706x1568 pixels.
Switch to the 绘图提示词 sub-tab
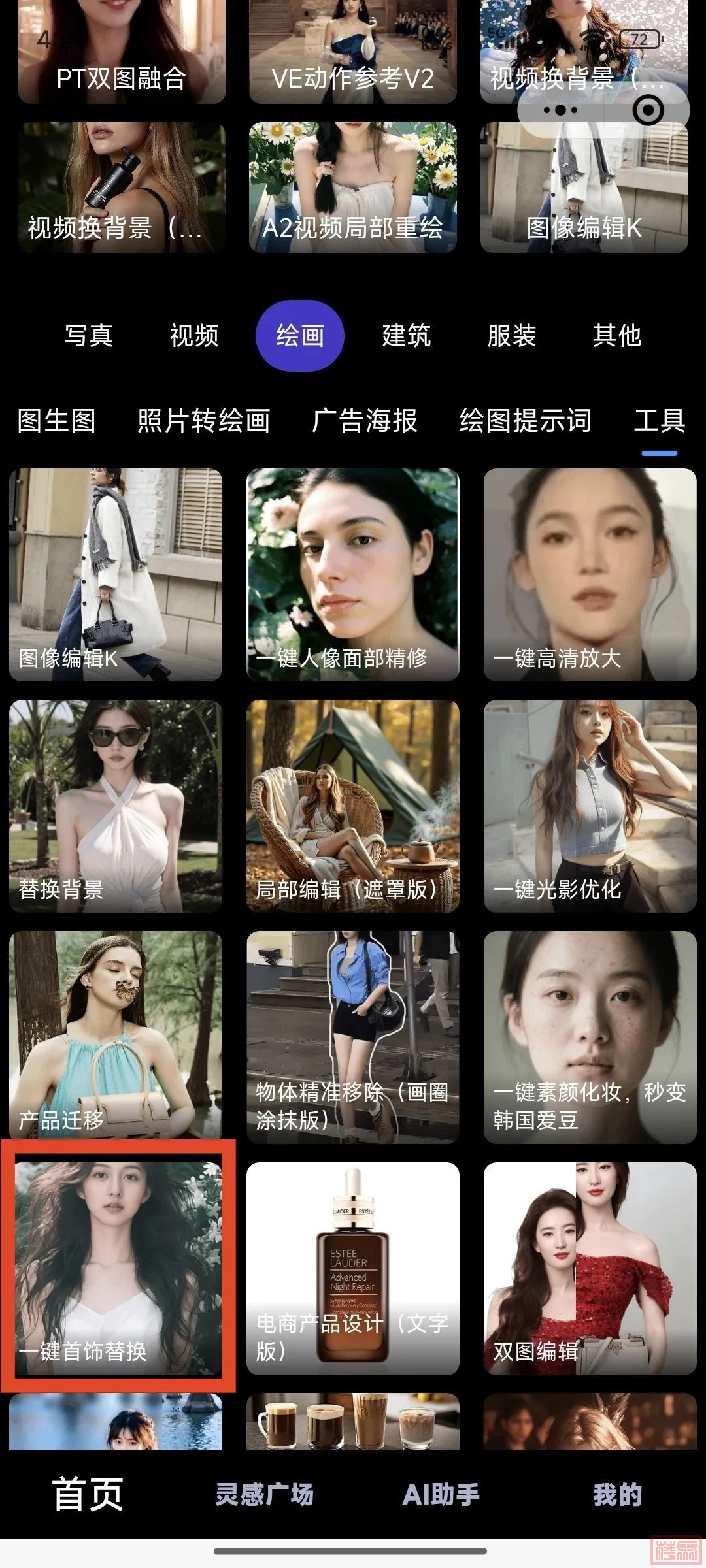(x=525, y=421)
